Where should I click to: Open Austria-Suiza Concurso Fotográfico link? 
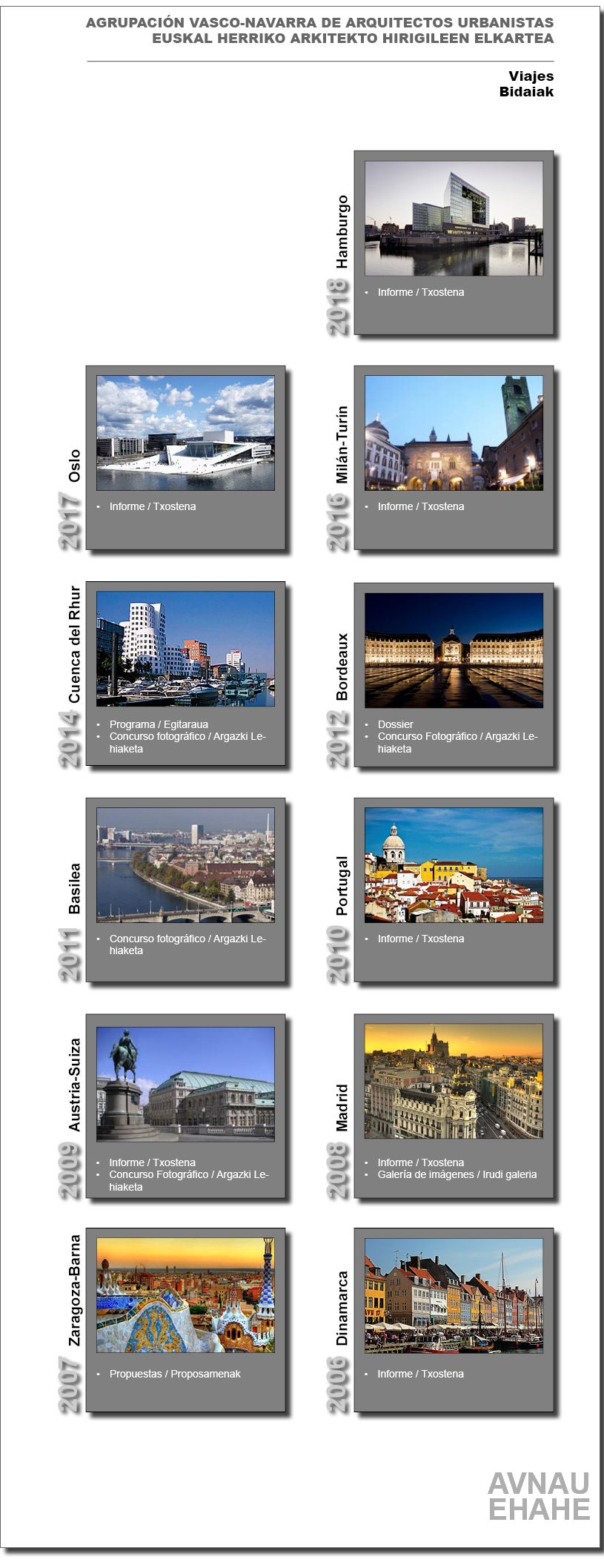click(x=188, y=1175)
